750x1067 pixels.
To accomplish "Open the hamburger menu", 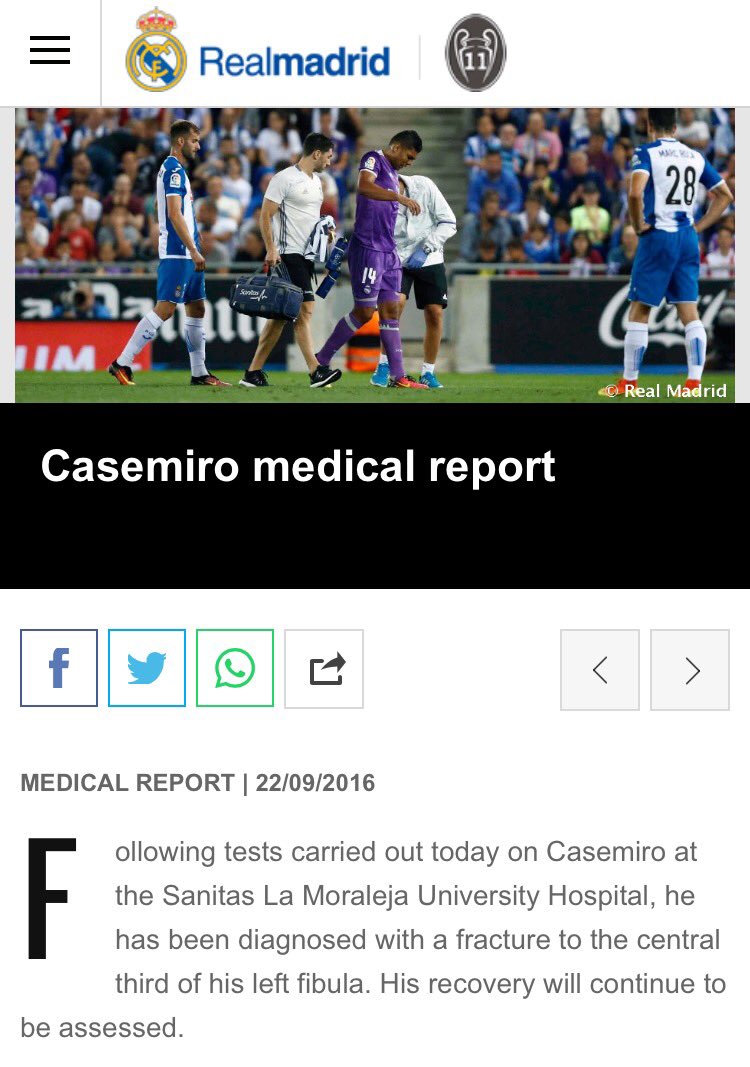I will [50, 50].
